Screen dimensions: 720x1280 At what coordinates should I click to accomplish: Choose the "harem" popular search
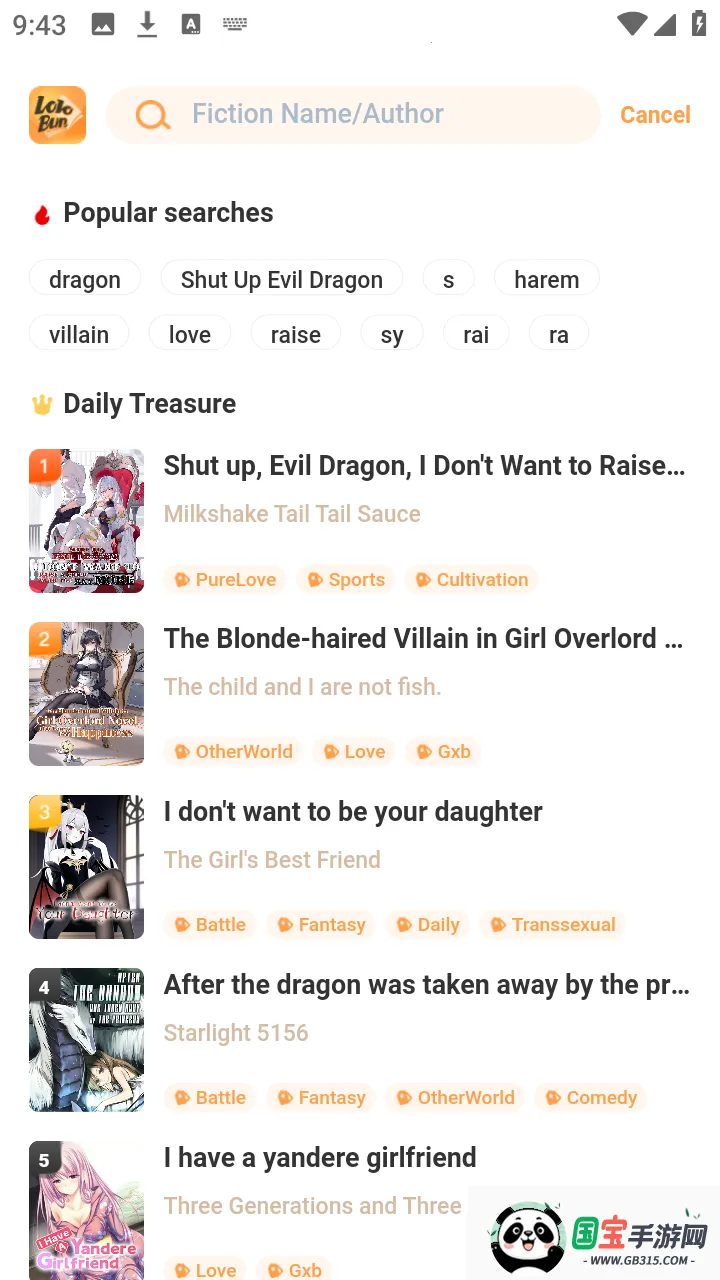click(546, 279)
